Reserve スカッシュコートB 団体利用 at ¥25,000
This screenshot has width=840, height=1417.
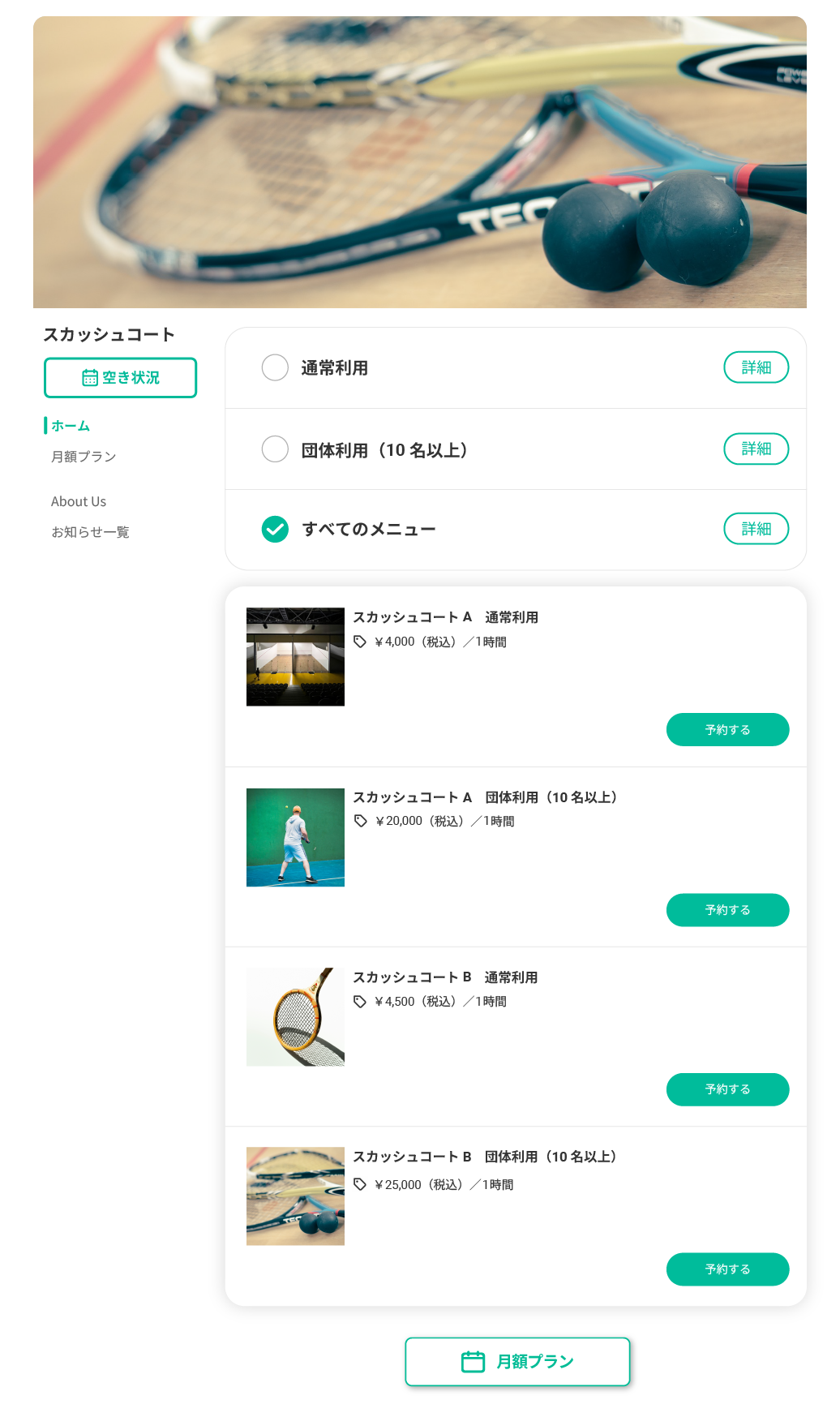coord(727,1269)
